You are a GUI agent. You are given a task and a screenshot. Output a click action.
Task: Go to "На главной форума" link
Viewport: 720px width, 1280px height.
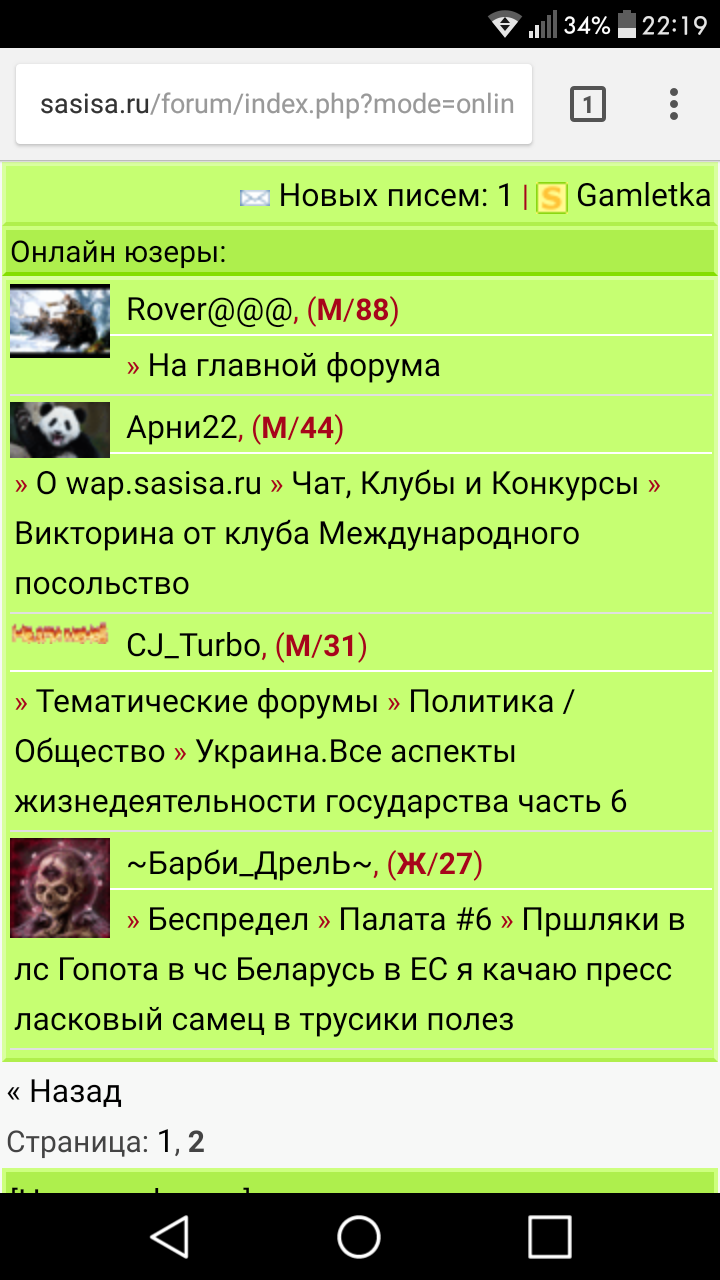[x=294, y=365]
